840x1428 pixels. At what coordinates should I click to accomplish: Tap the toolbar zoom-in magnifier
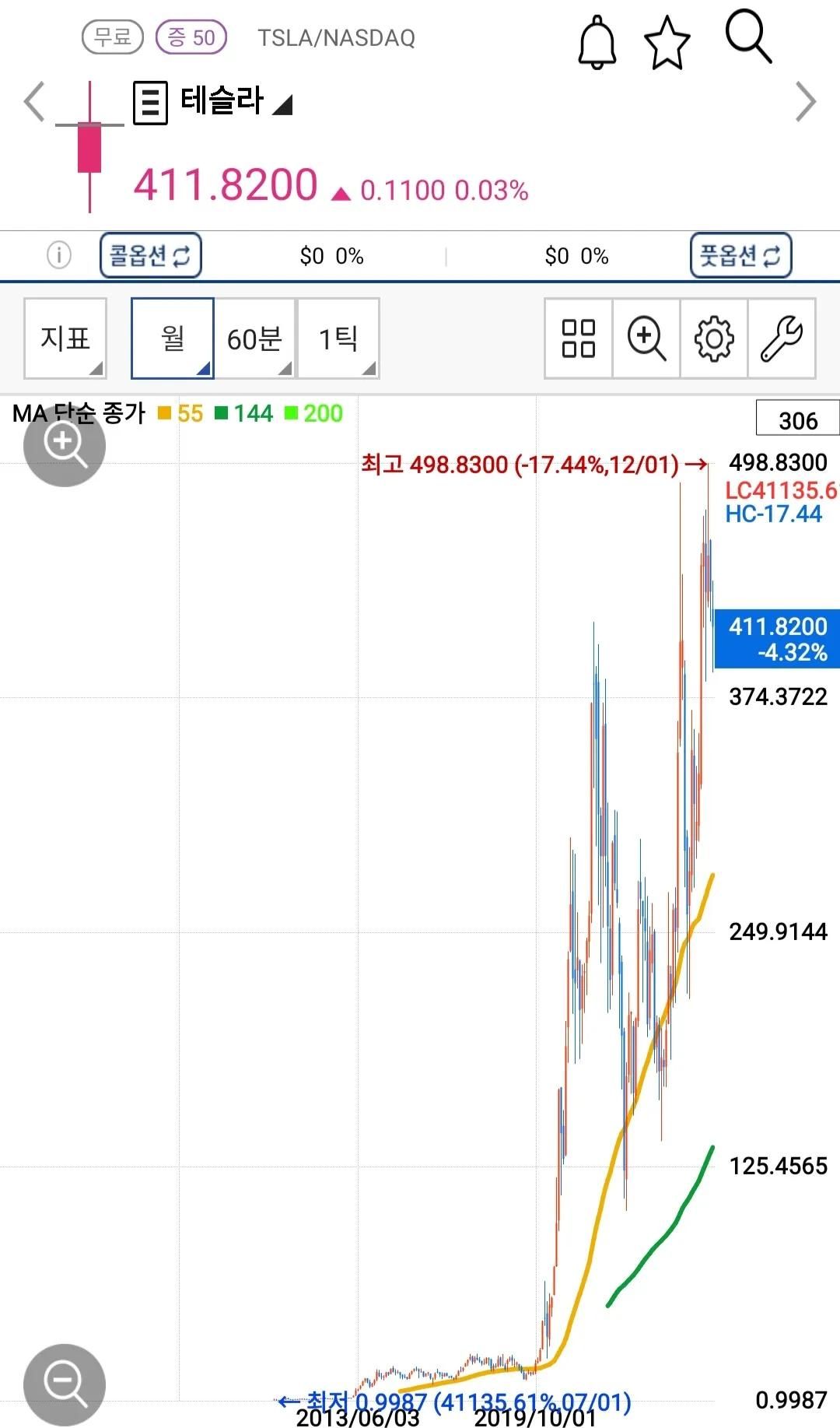646,339
